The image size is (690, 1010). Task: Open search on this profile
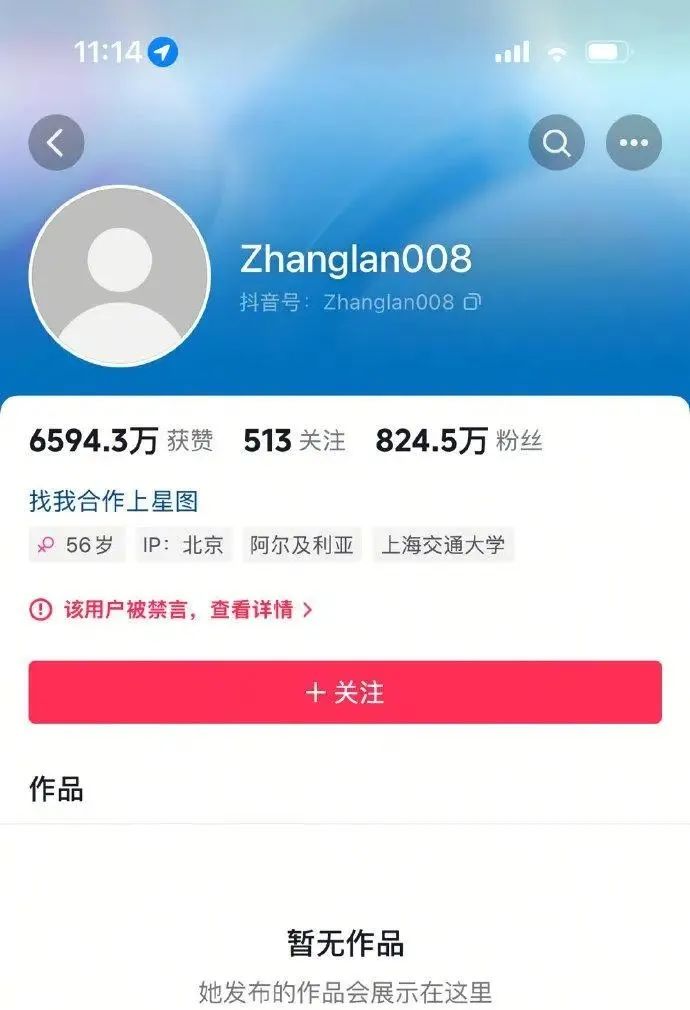pyautogui.click(x=556, y=143)
